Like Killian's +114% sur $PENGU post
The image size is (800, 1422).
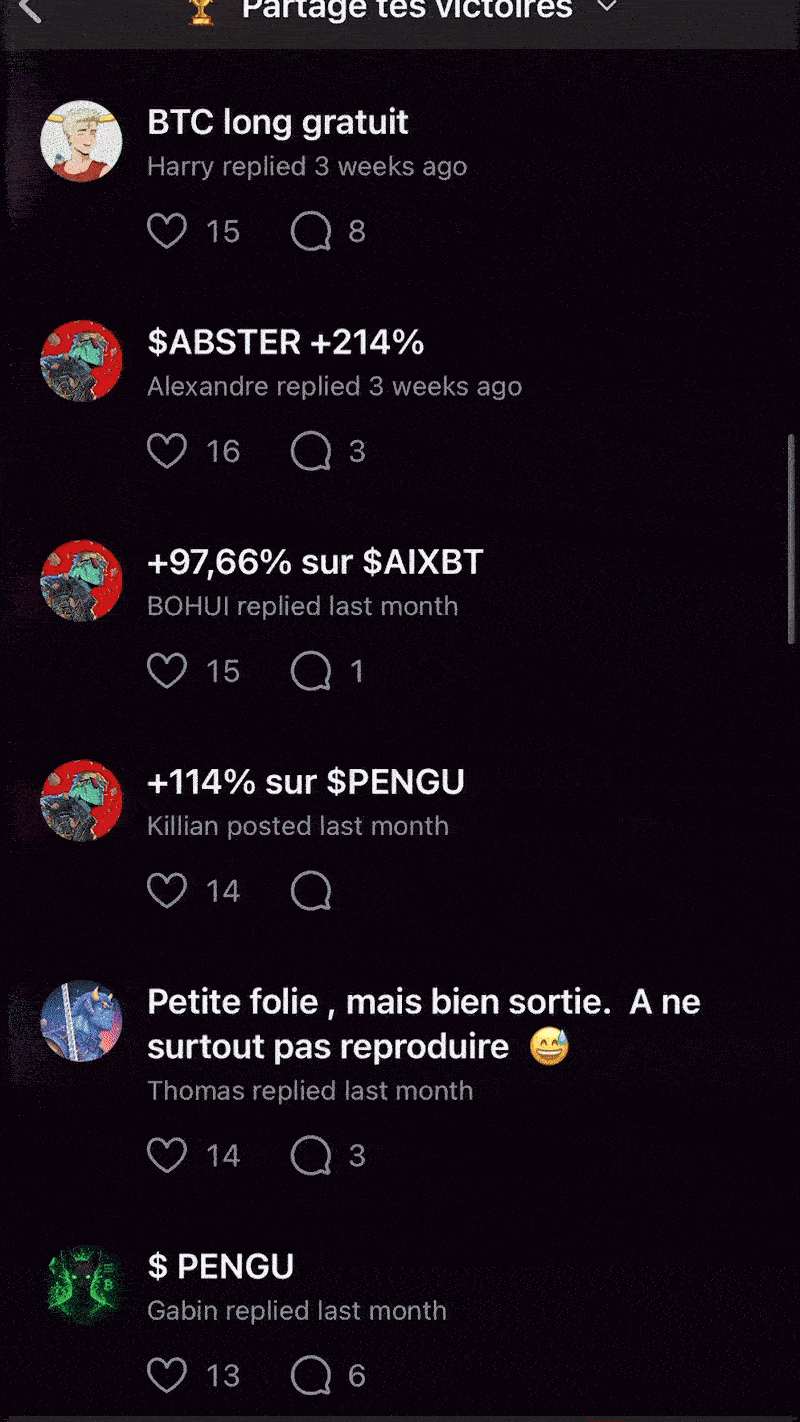[167, 891]
